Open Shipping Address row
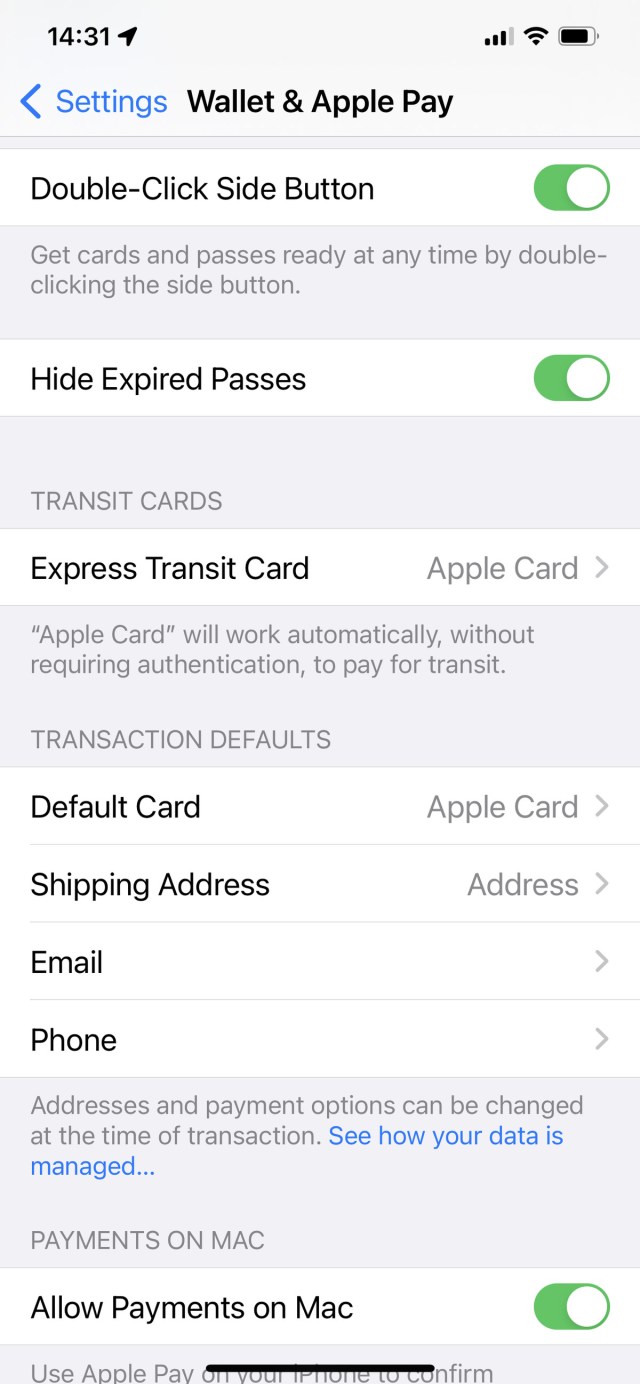Image resolution: width=640 pixels, height=1384 pixels. pyautogui.click(x=320, y=884)
